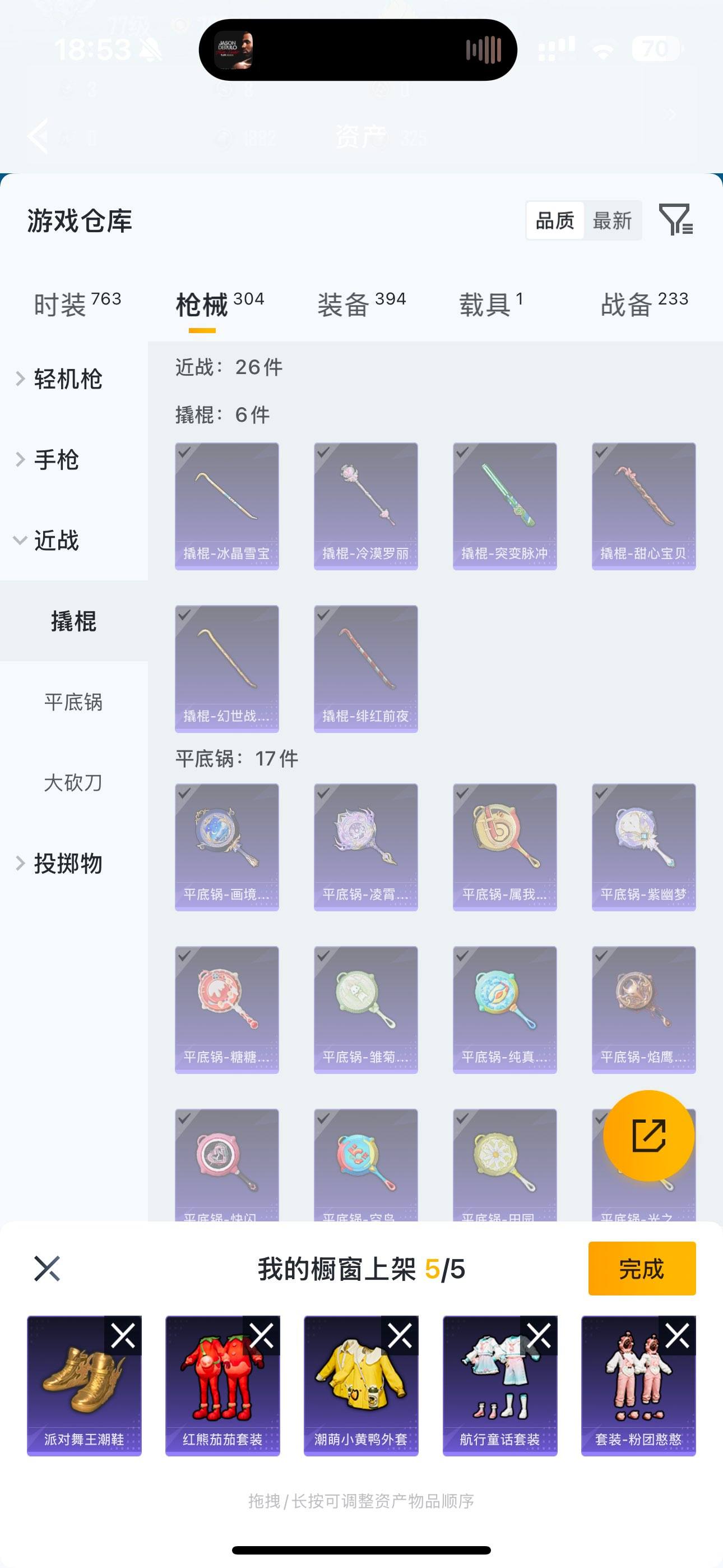
Task: Select 平底锅 in the sidebar
Action: click(x=74, y=702)
